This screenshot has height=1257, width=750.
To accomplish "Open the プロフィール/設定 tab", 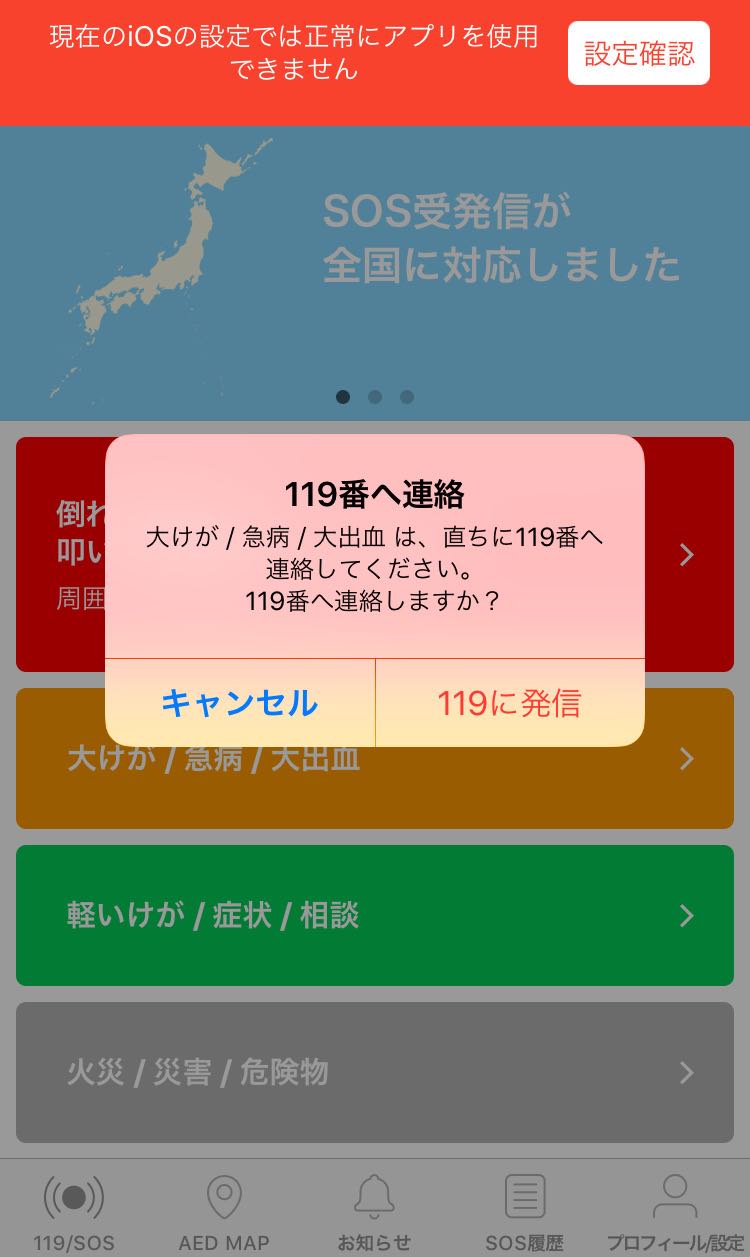I will coord(675,1210).
